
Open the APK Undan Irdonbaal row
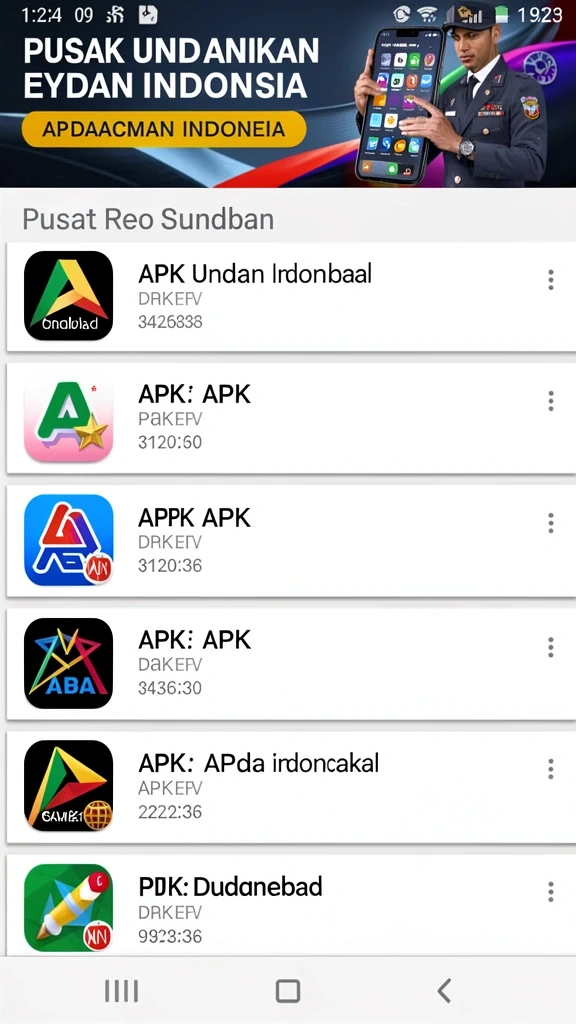[288, 296]
